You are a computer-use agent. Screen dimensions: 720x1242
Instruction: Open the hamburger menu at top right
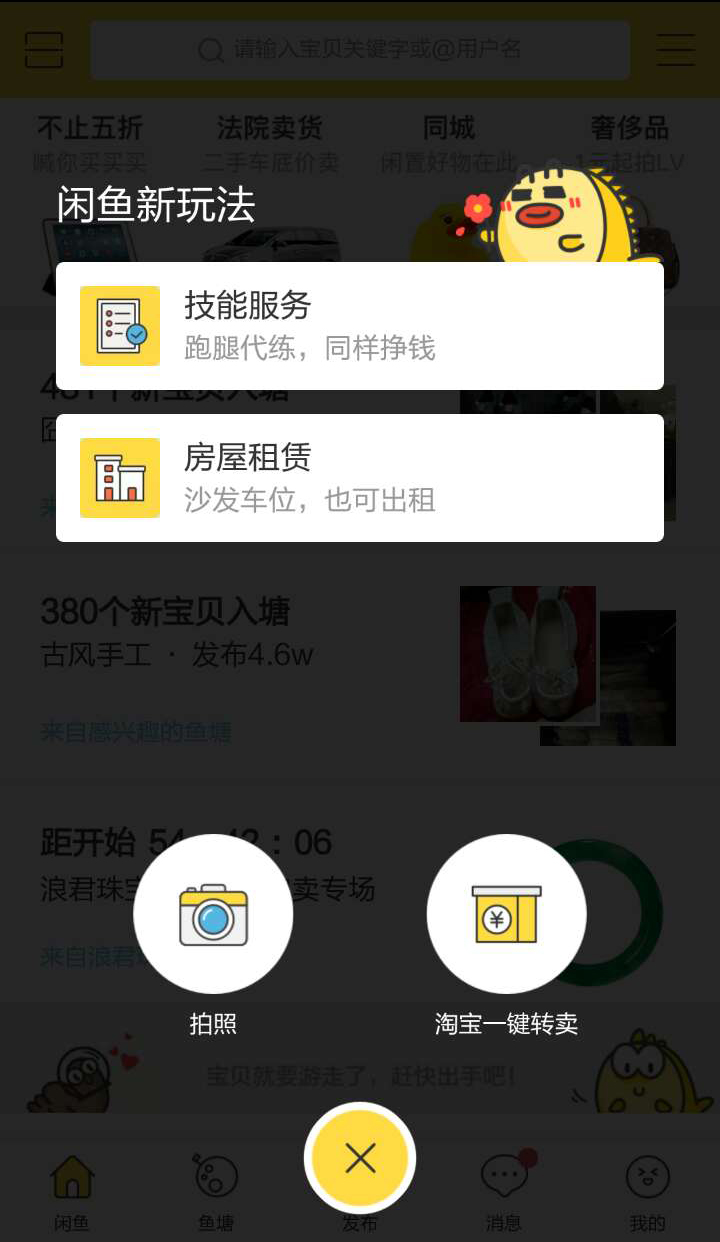point(675,49)
